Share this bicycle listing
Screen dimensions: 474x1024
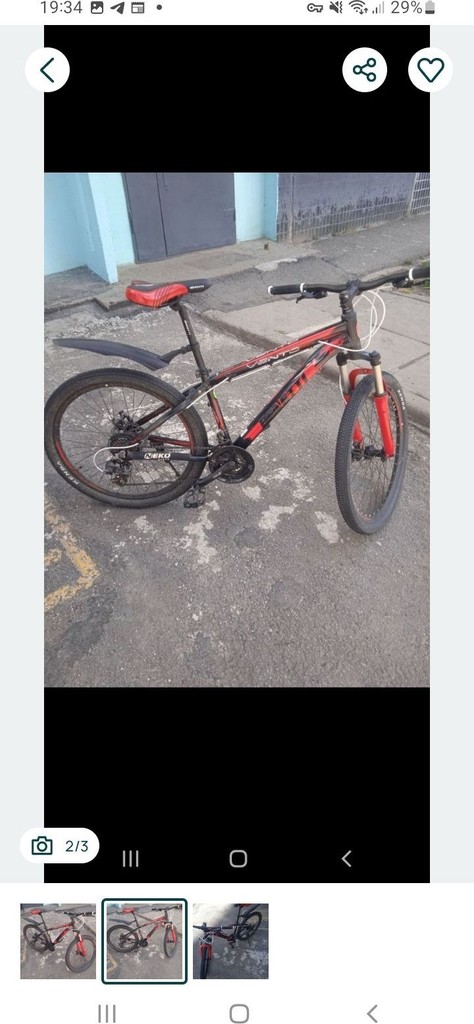pyautogui.click(x=364, y=70)
